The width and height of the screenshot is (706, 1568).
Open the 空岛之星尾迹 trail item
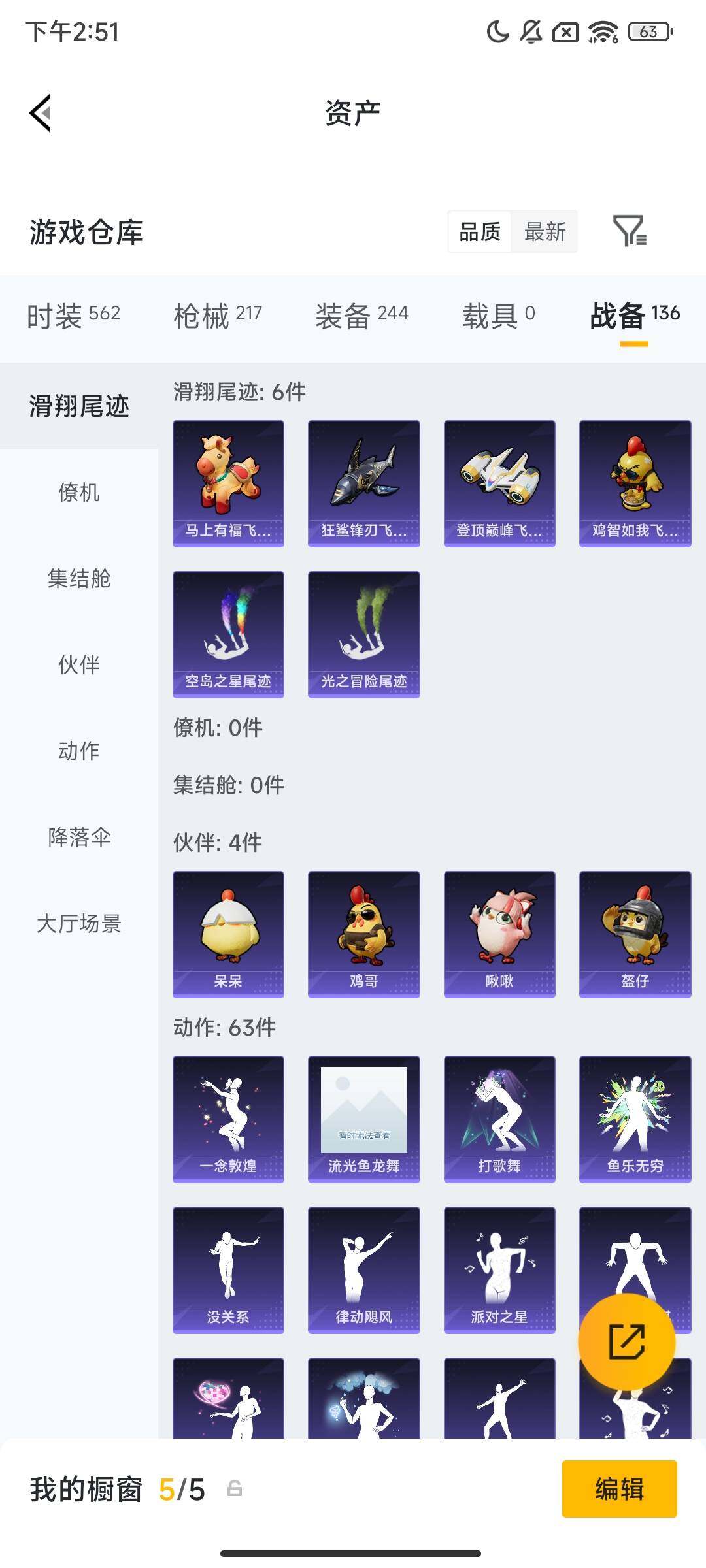coord(228,632)
